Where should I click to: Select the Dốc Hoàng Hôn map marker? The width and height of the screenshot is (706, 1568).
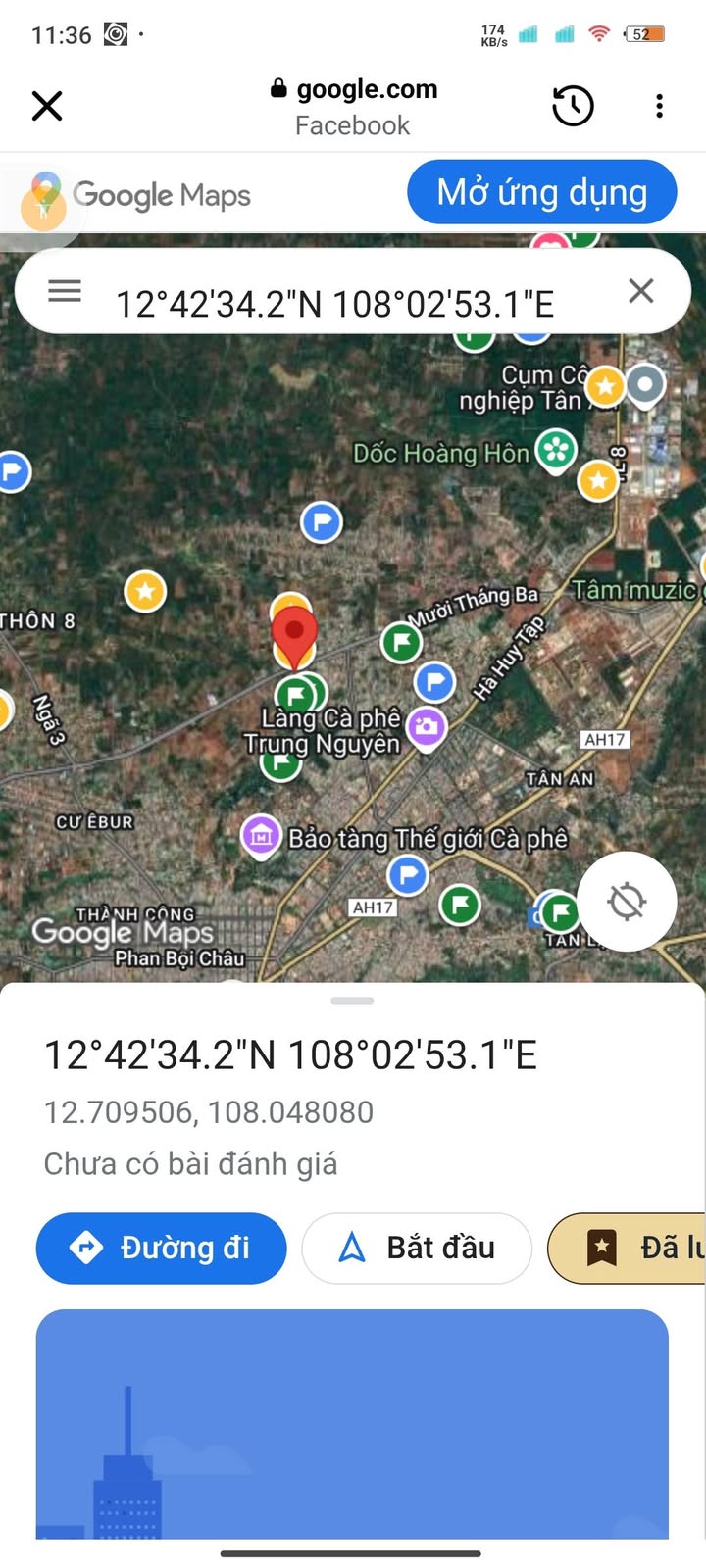tap(556, 451)
